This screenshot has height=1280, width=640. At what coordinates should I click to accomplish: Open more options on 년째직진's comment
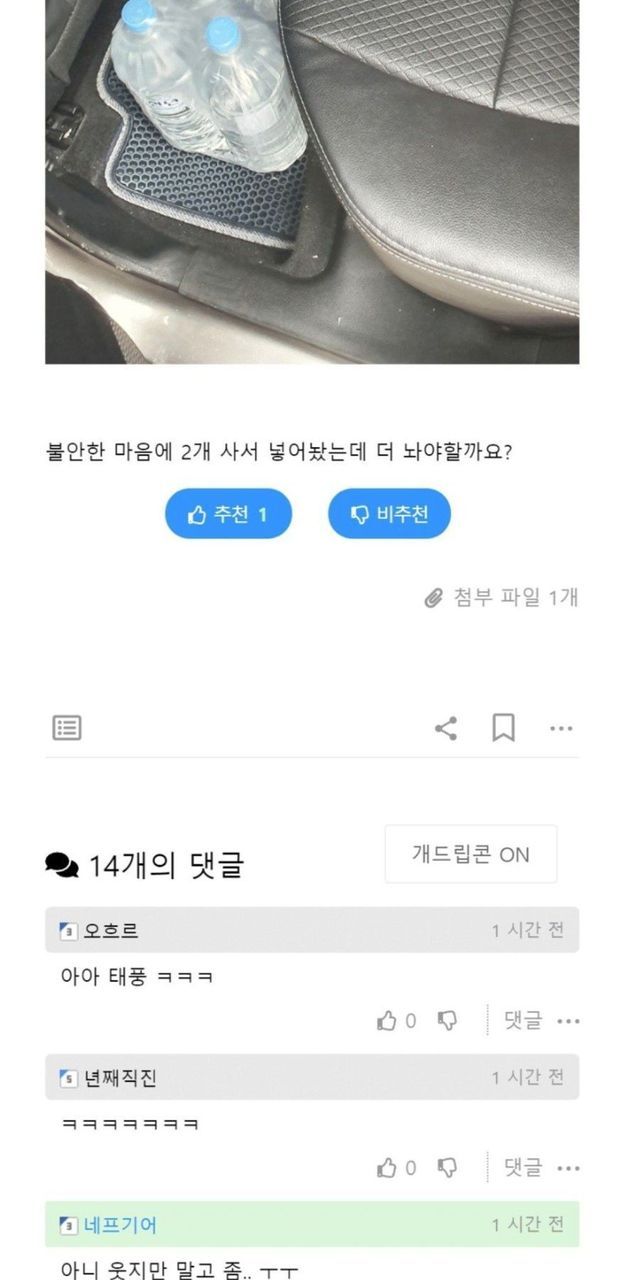pos(568,1168)
